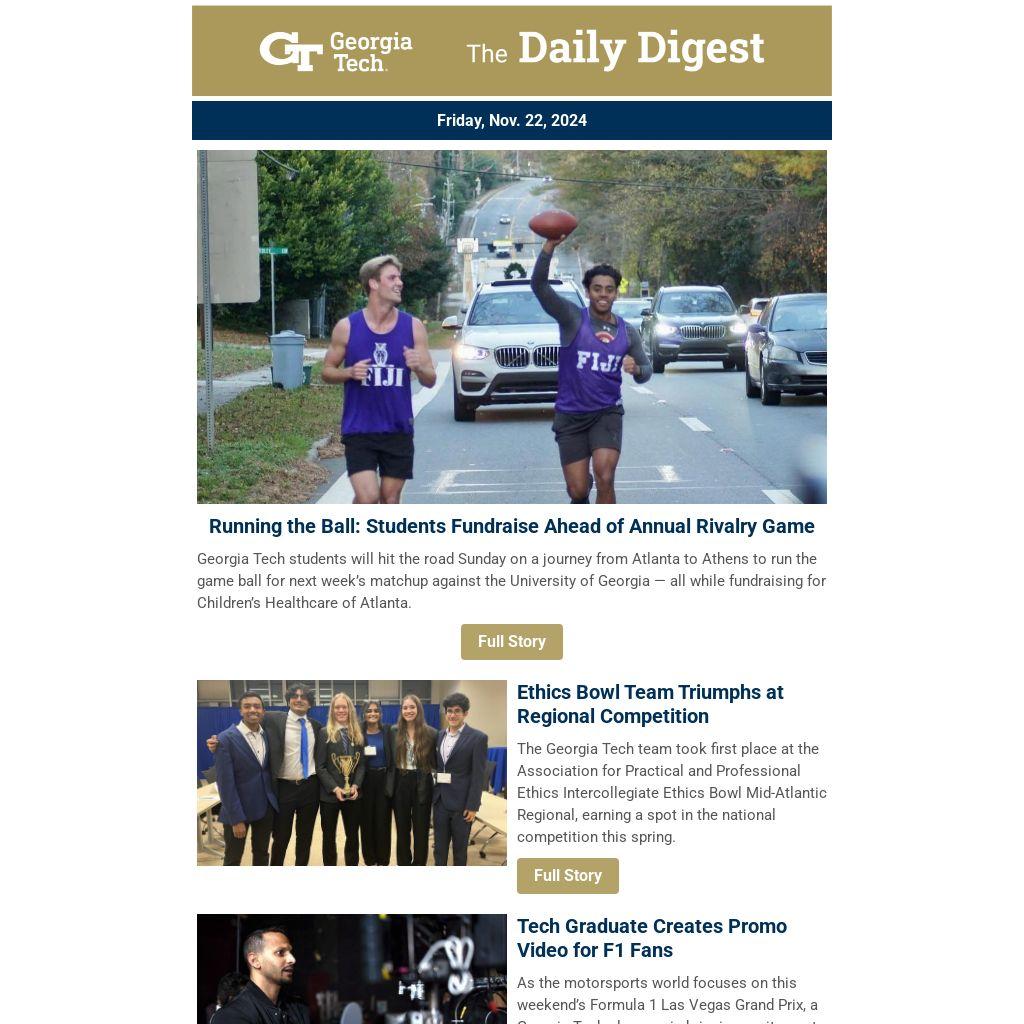Open Full Story for Running the Ball article
This screenshot has width=1024, height=1024.
(511, 642)
